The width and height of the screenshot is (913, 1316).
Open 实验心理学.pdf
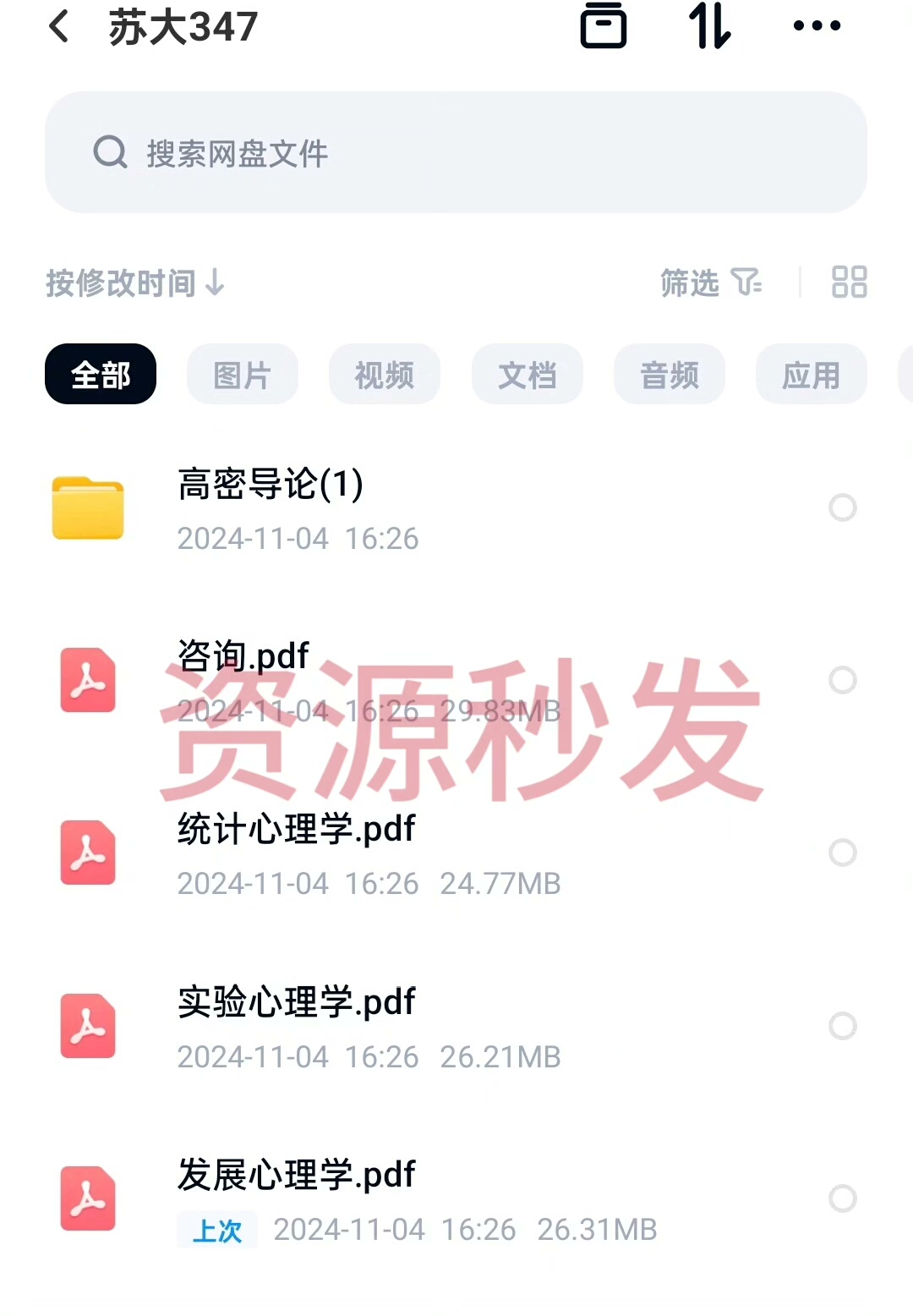click(296, 1002)
